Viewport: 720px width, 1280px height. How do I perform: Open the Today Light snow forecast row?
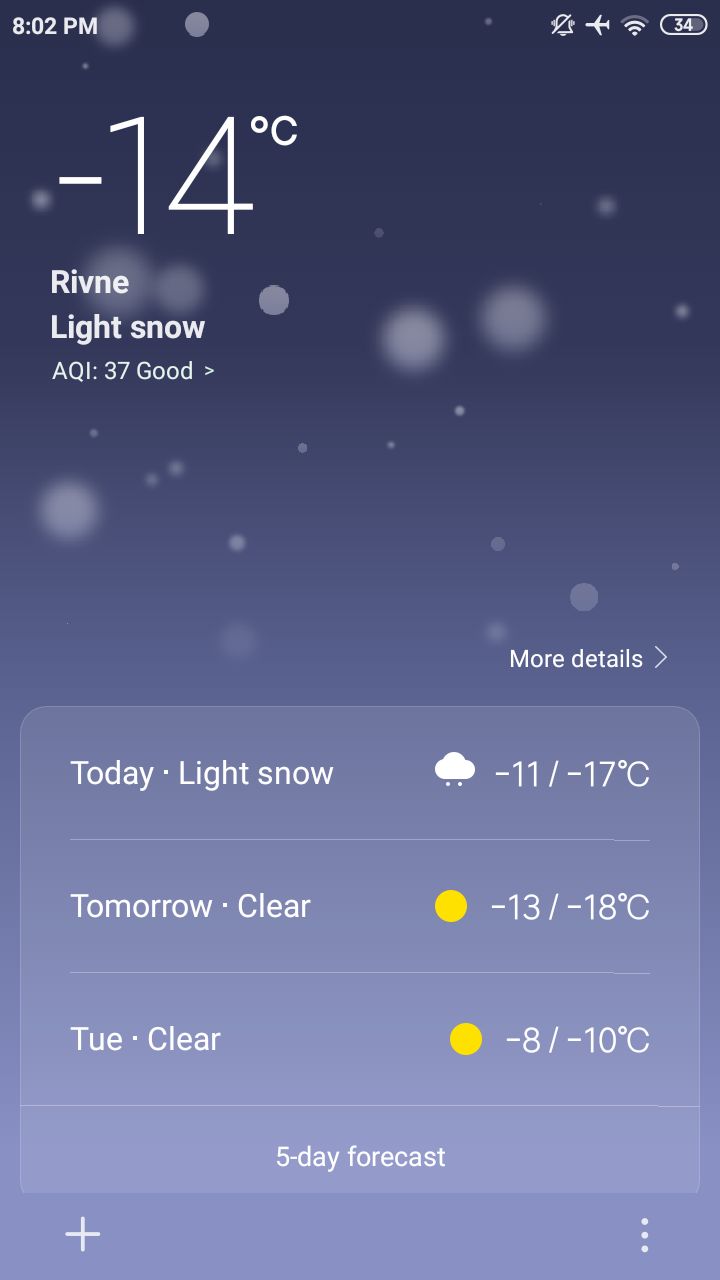tap(360, 773)
